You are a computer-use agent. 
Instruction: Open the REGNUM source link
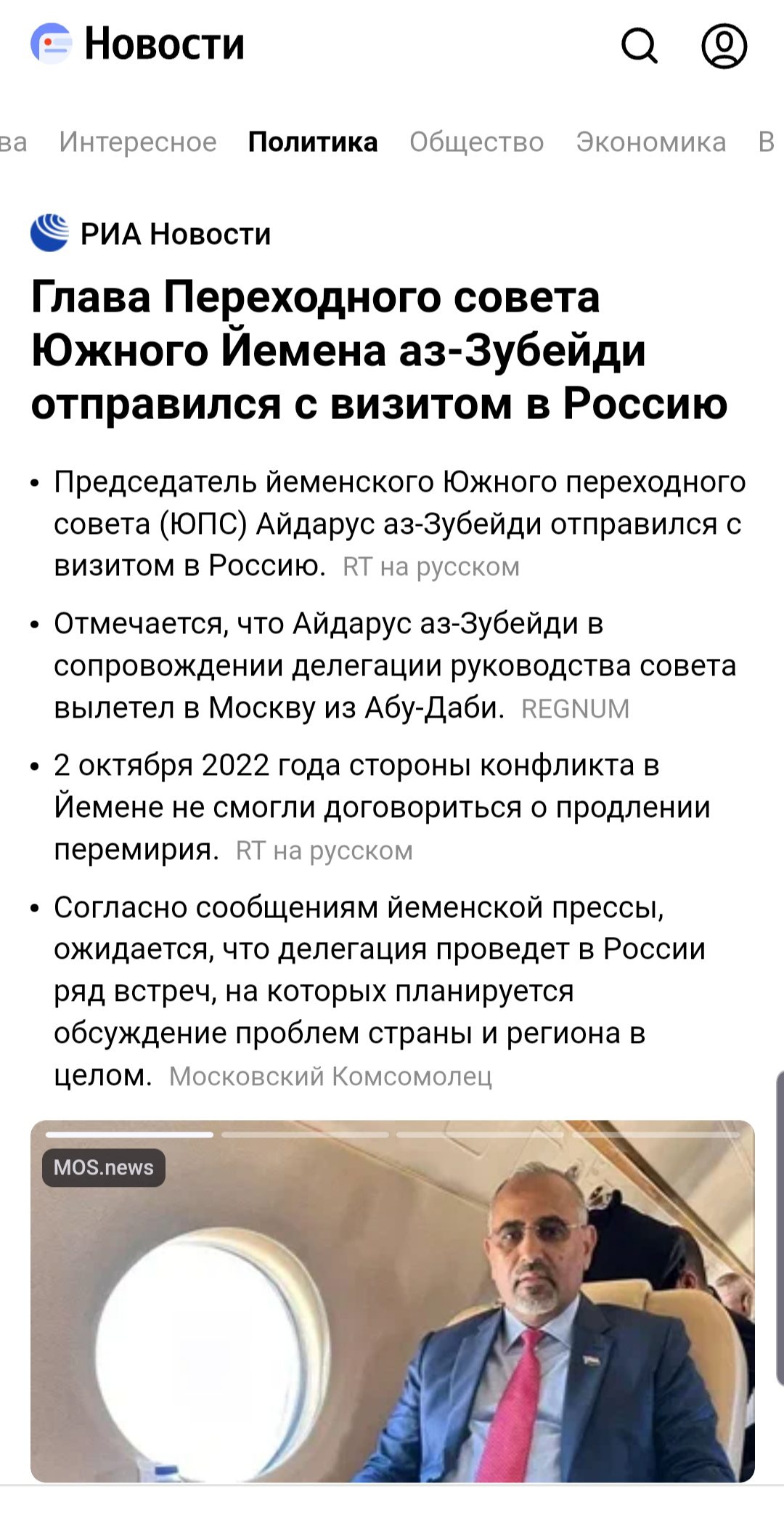coord(575,709)
